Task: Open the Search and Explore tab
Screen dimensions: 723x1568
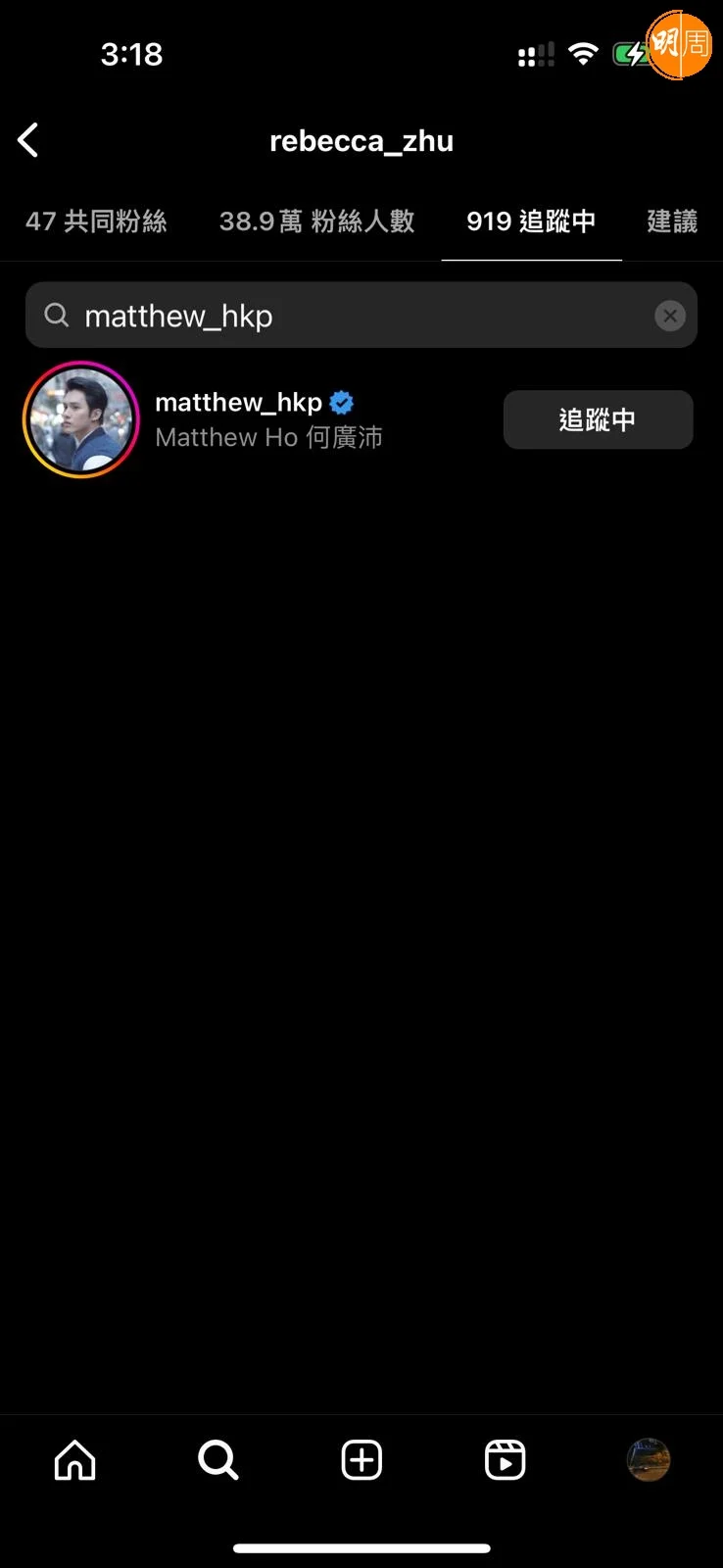Action: [217, 1460]
